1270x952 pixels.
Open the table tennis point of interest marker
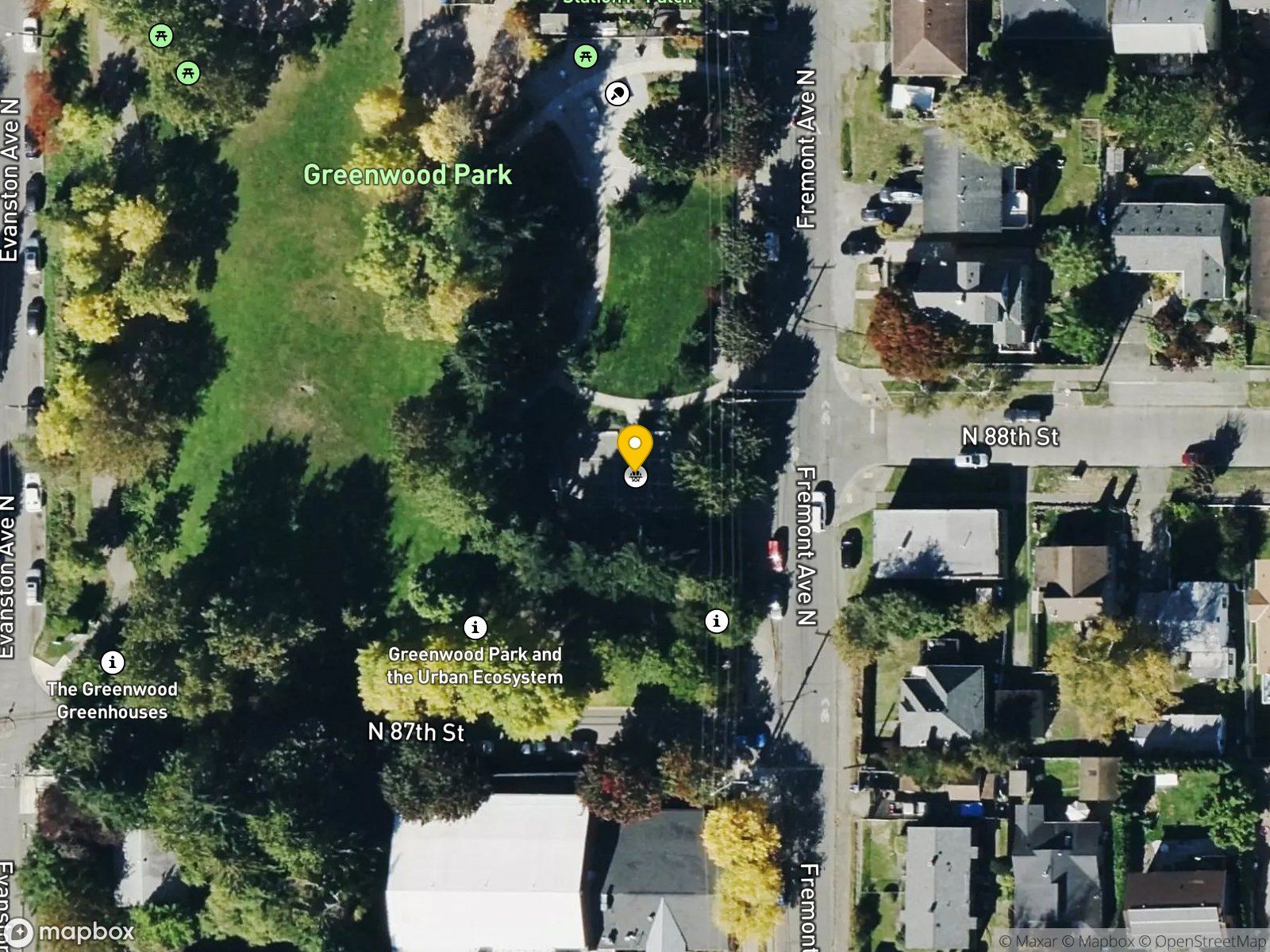point(618,94)
